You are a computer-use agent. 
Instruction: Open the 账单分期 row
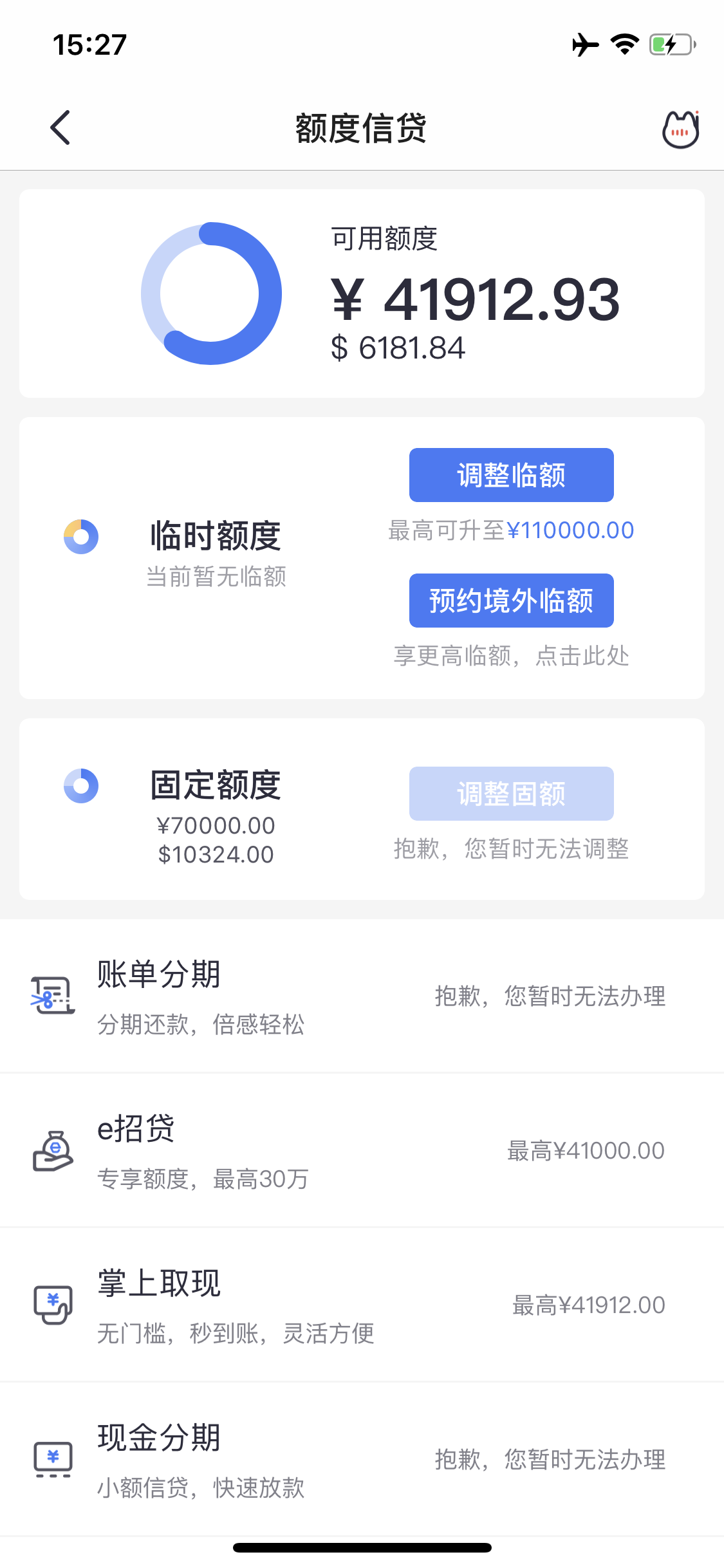click(x=362, y=996)
